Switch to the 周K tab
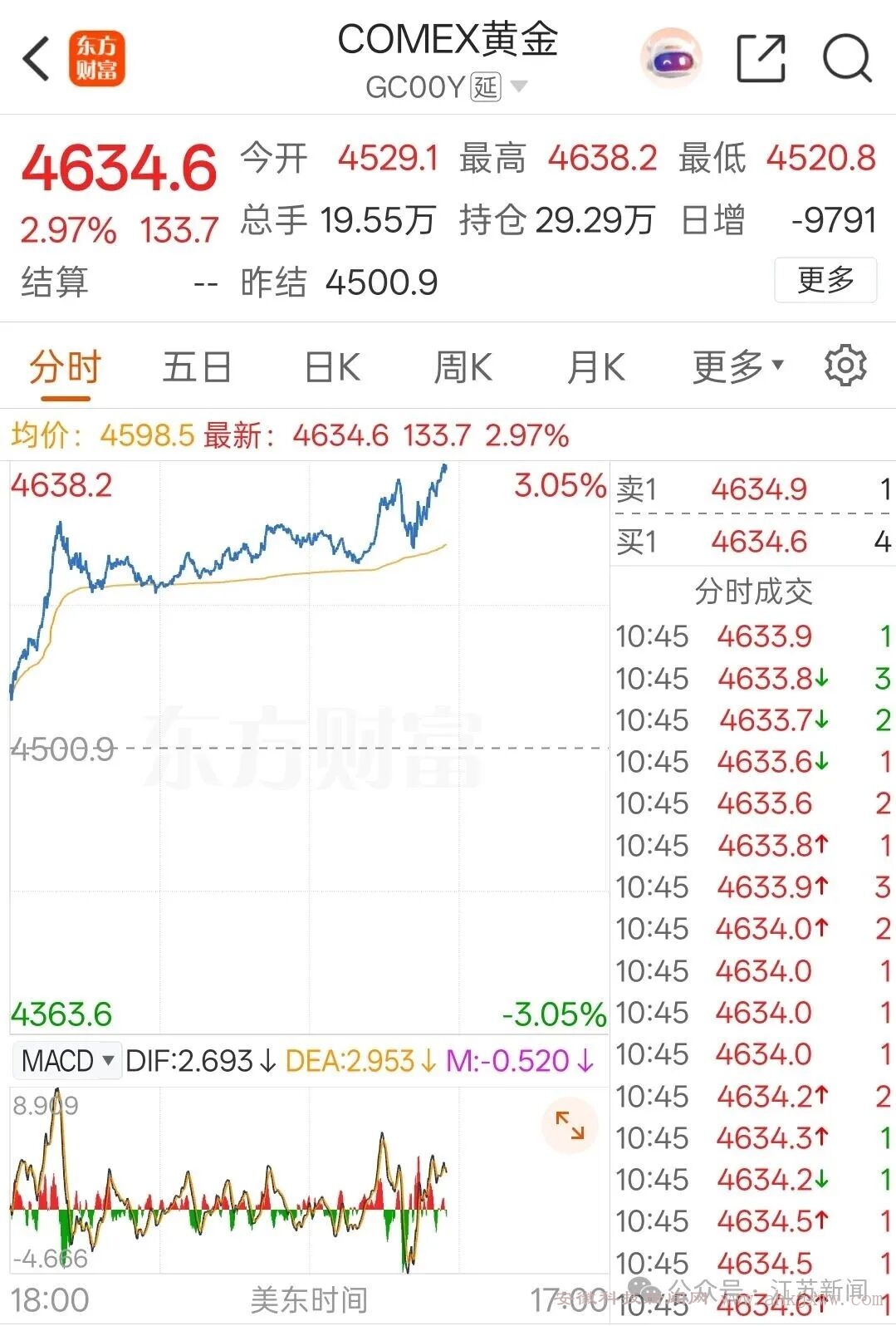The width and height of the screenshot is (896, 1326). [463, 366]
